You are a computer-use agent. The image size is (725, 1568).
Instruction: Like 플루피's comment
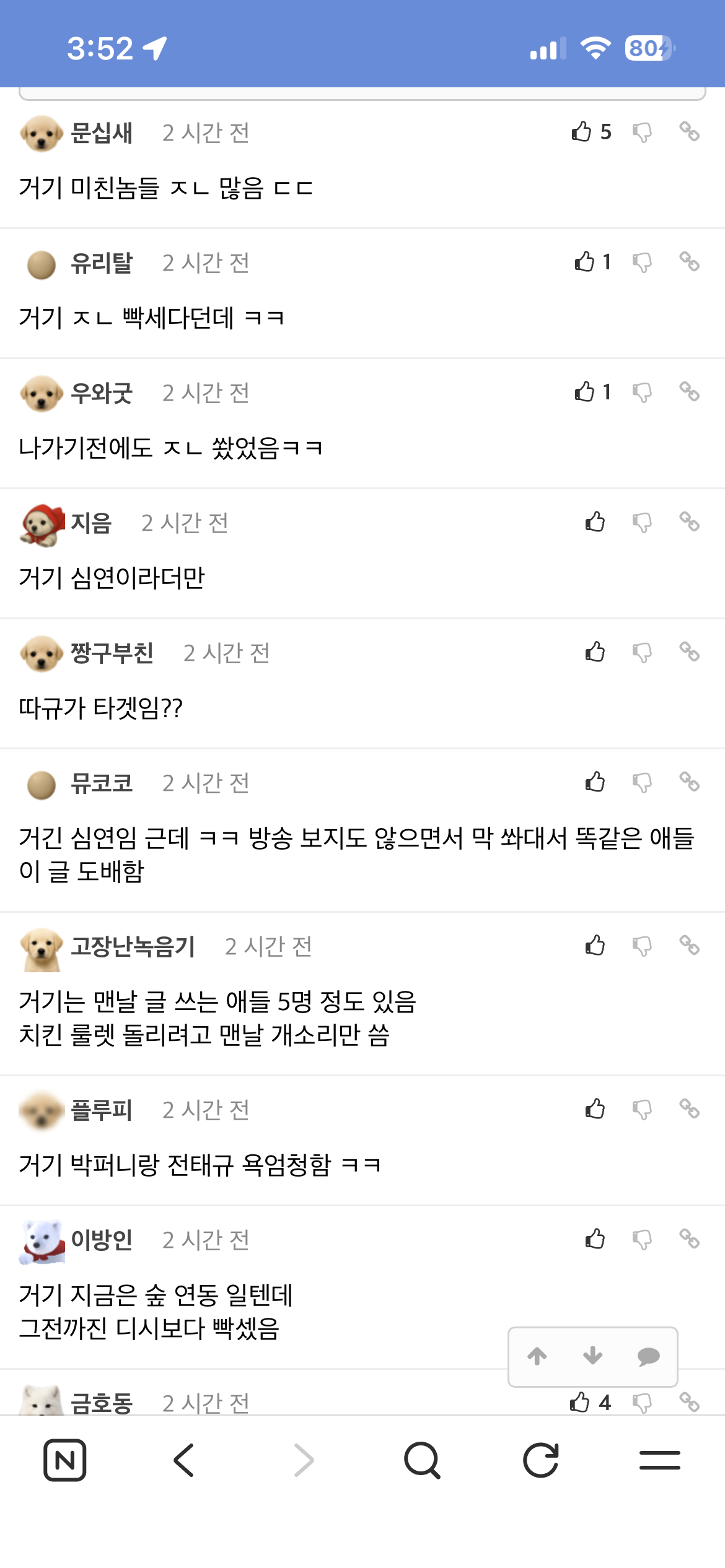pos(595,1108)
